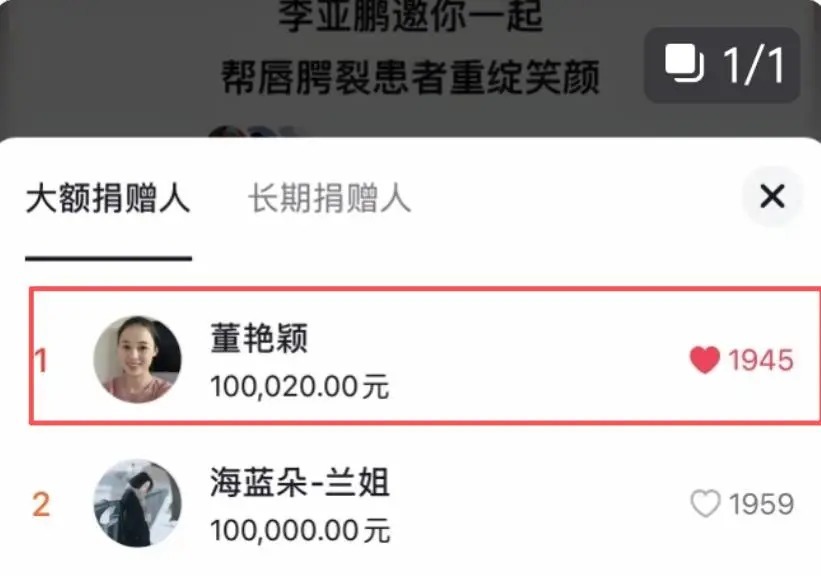Unlike 董艳颖's donation with the red heart

click(x=705, y=360)
